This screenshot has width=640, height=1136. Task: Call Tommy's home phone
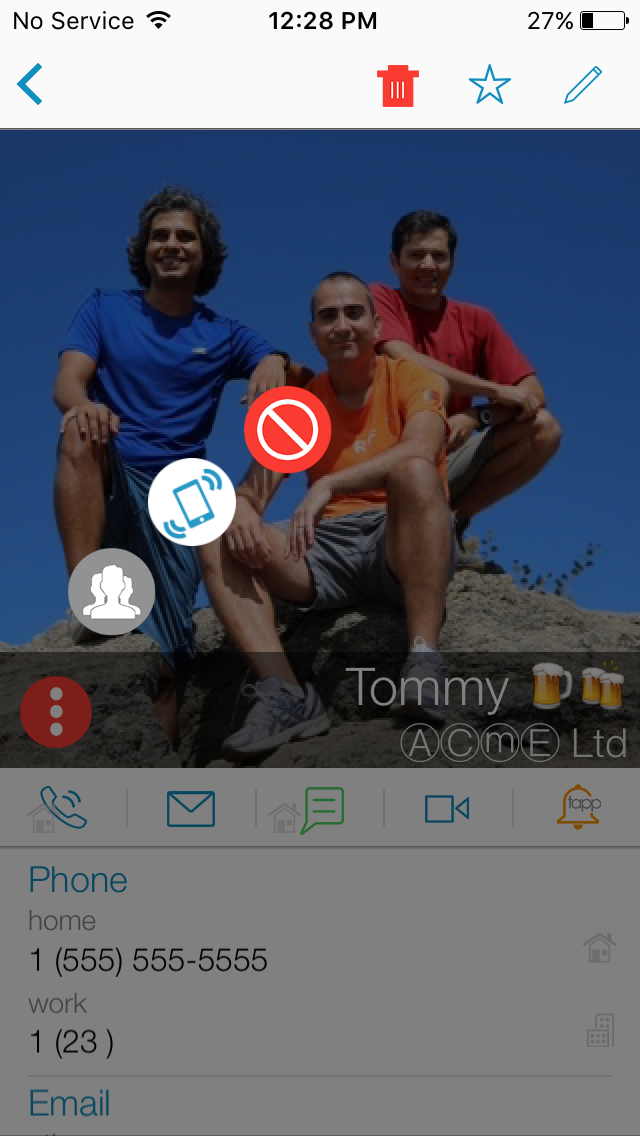point(58,809)
